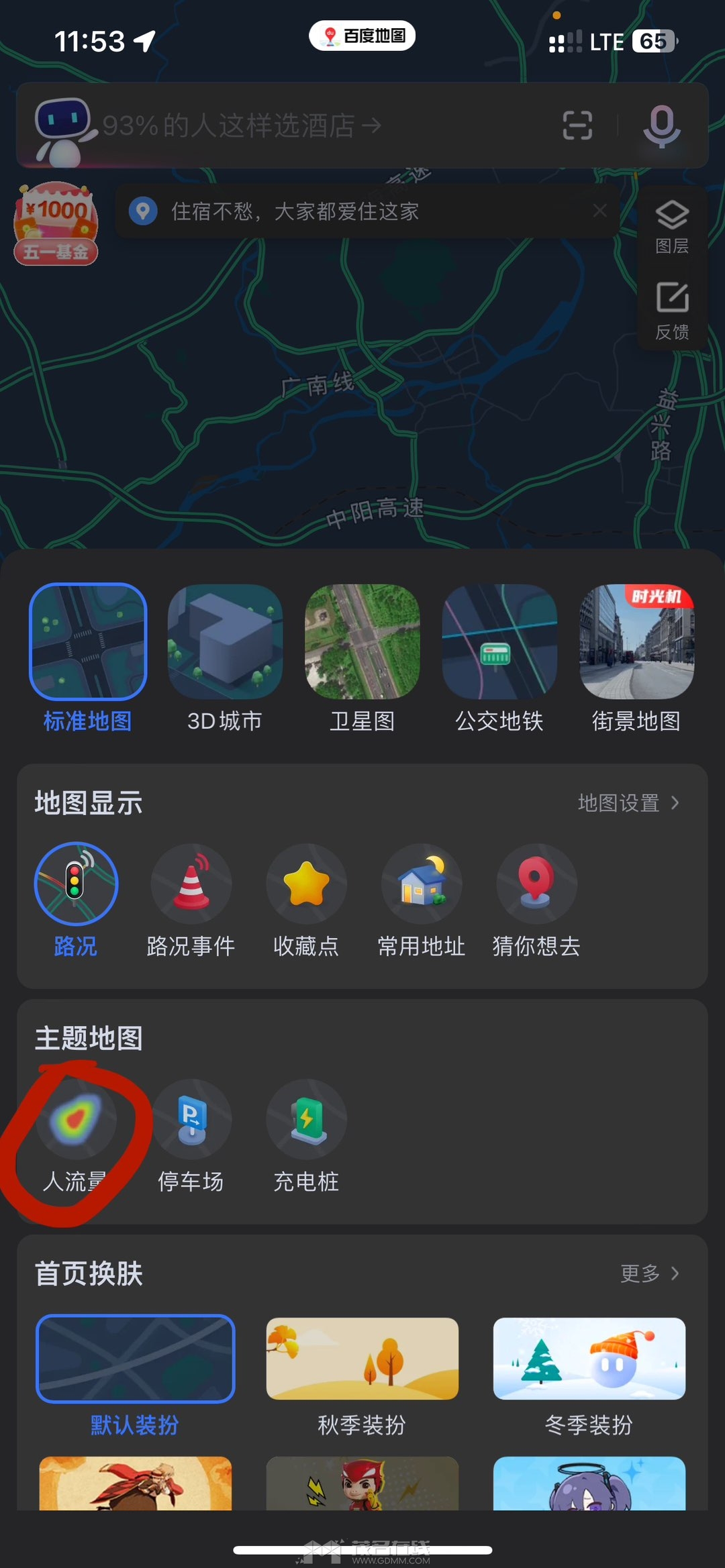Screen dimensions: 725x1568
Task: Select the 卫星图 satellite view
Action: (x=362, y=658)
